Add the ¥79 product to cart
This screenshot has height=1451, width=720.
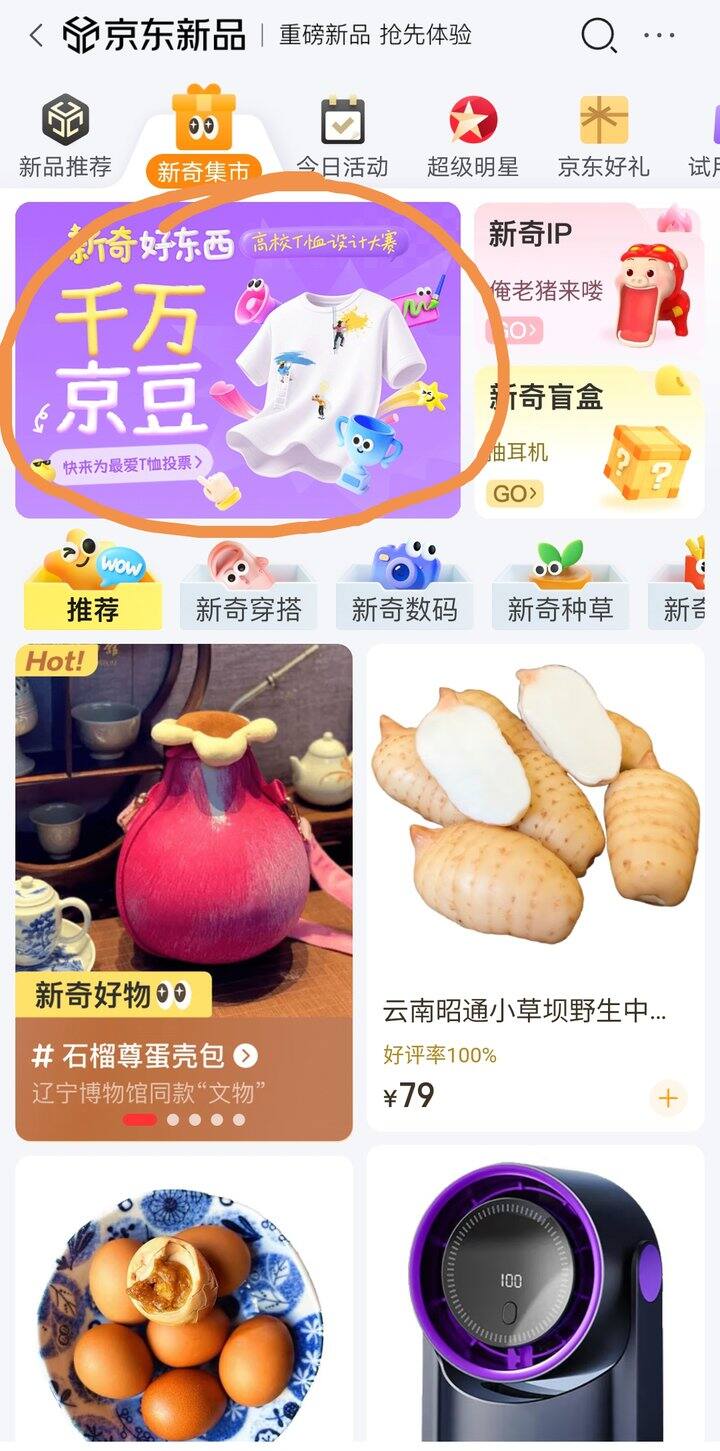coord(667,1098)
